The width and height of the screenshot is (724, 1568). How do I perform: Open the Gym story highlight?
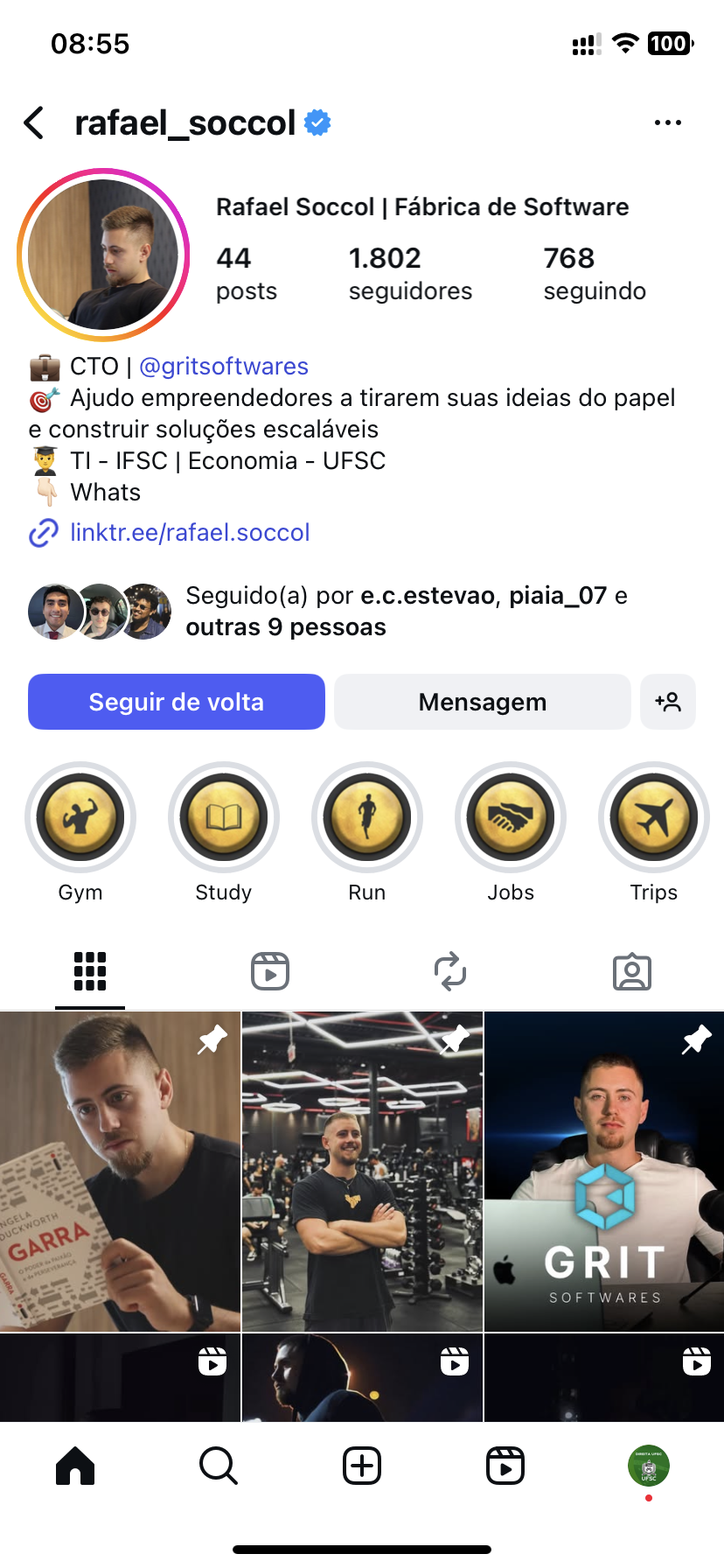click(80, 817)
